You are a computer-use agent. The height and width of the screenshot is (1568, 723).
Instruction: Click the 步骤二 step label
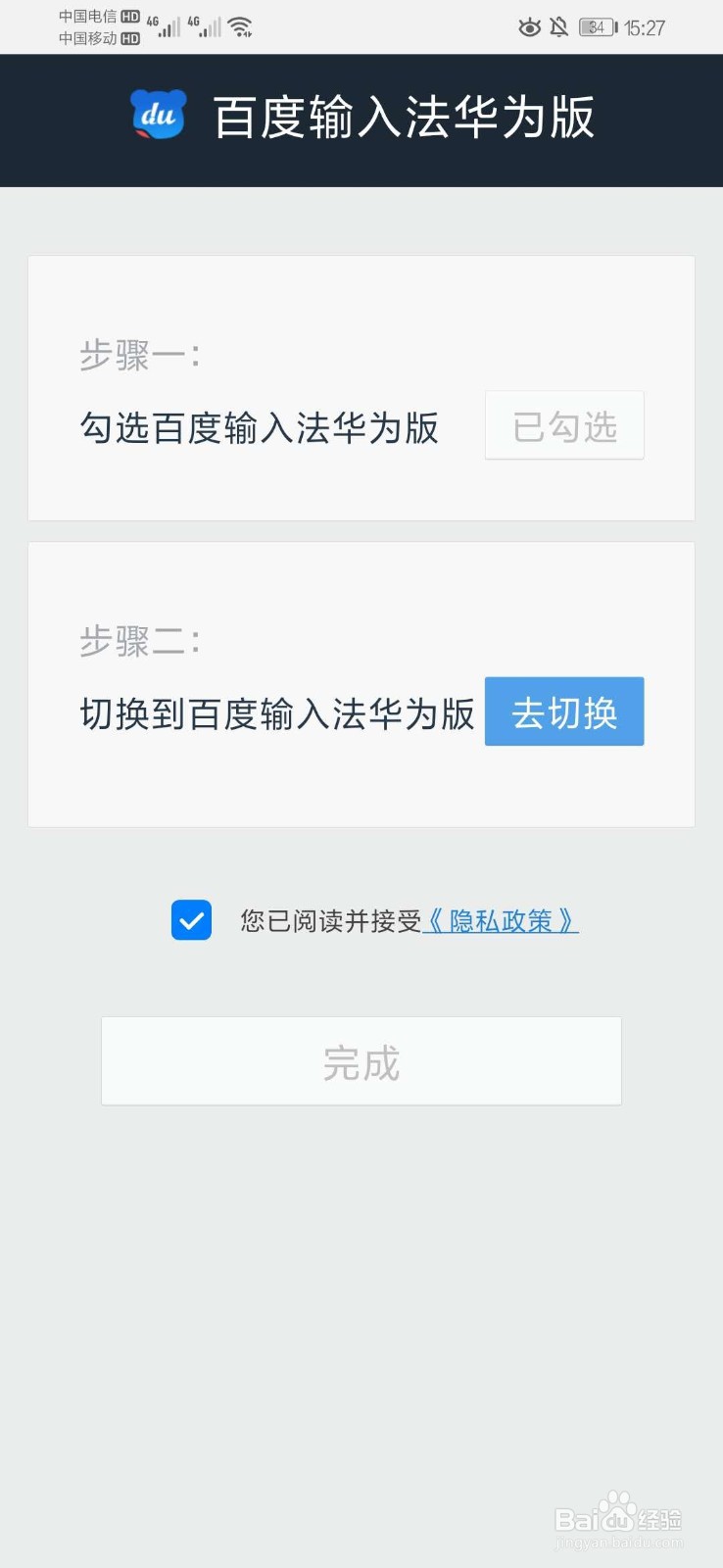(x=142, y=640)
